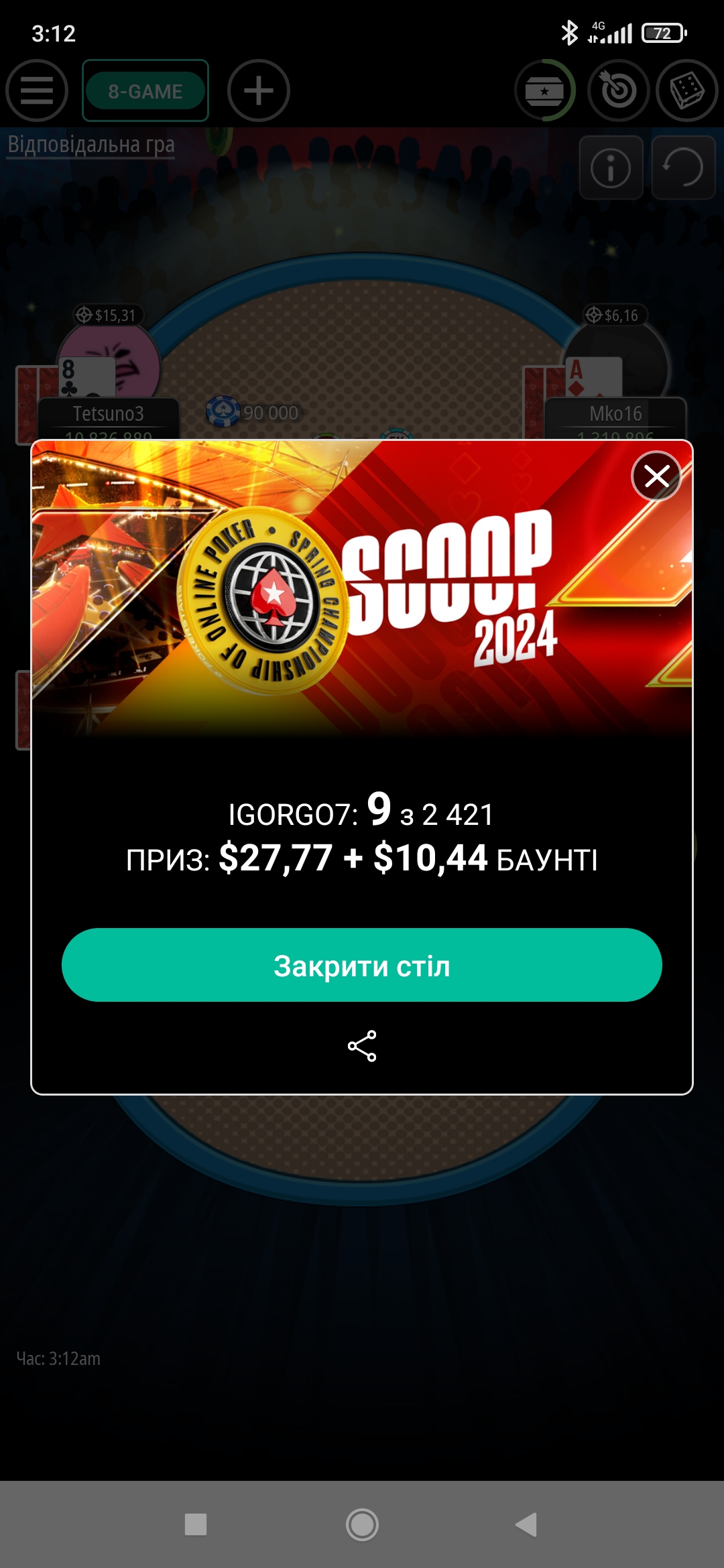The width and height of the screenshot is (724, 1568).
Task: Go to the Android home screen
Action: [362, 1524]
